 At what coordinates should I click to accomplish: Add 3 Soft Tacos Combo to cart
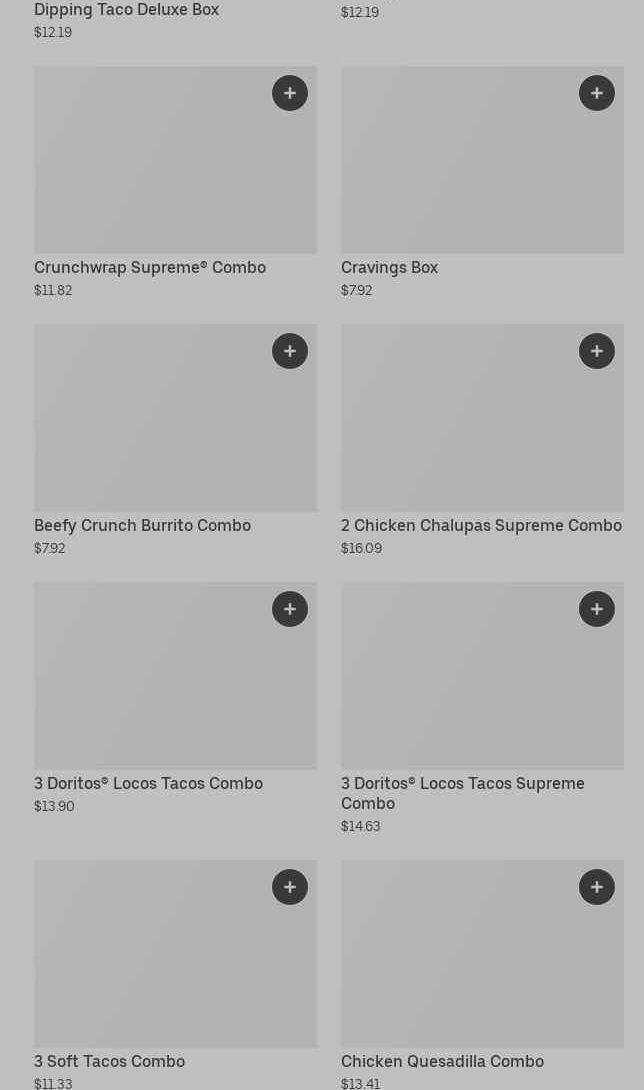coord(290,887)
